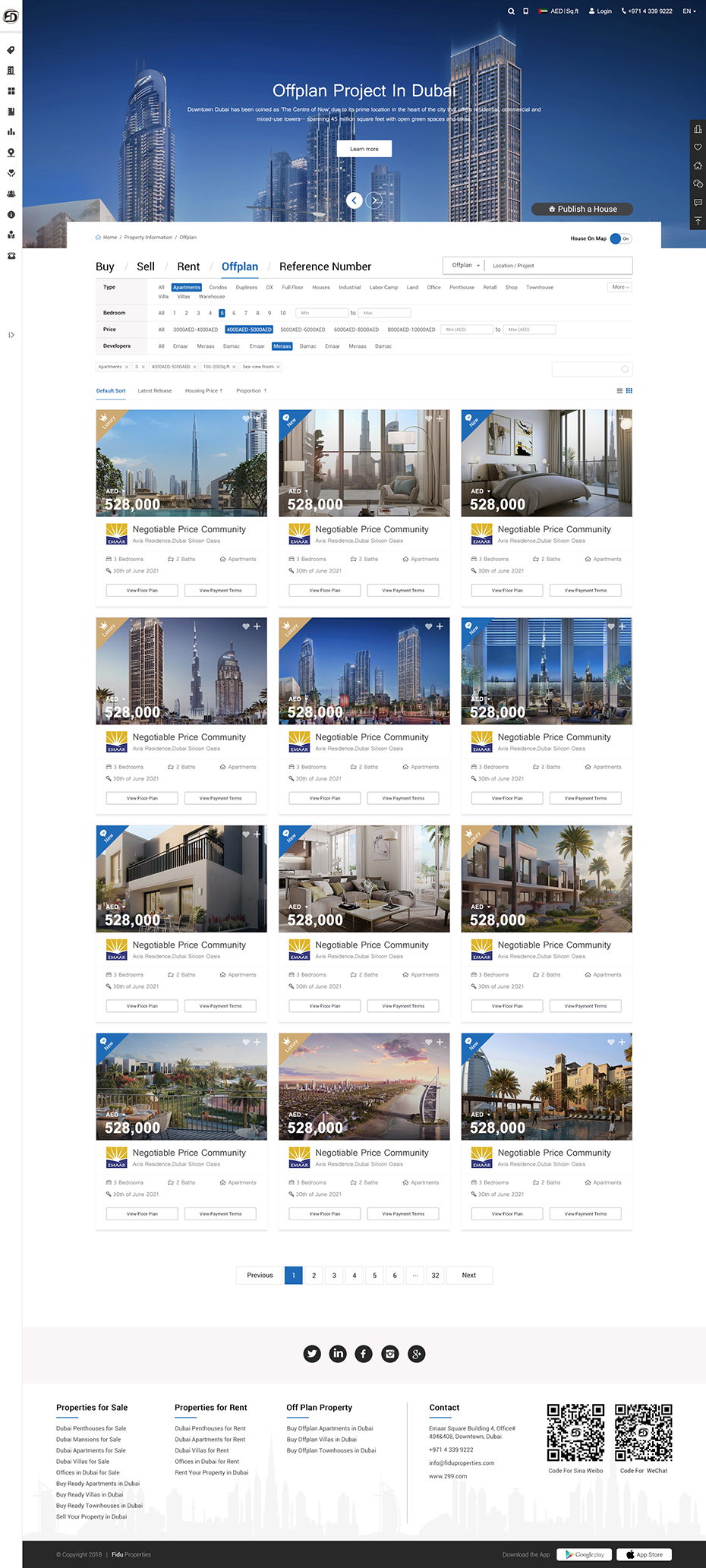Go to the previous banner slide

(x=354, y=200)
